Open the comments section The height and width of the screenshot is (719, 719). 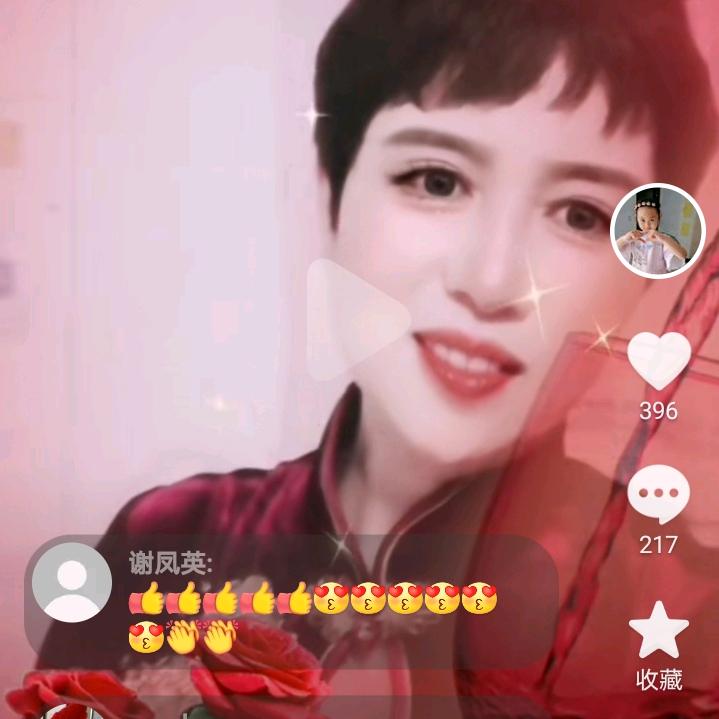point(658,498)
